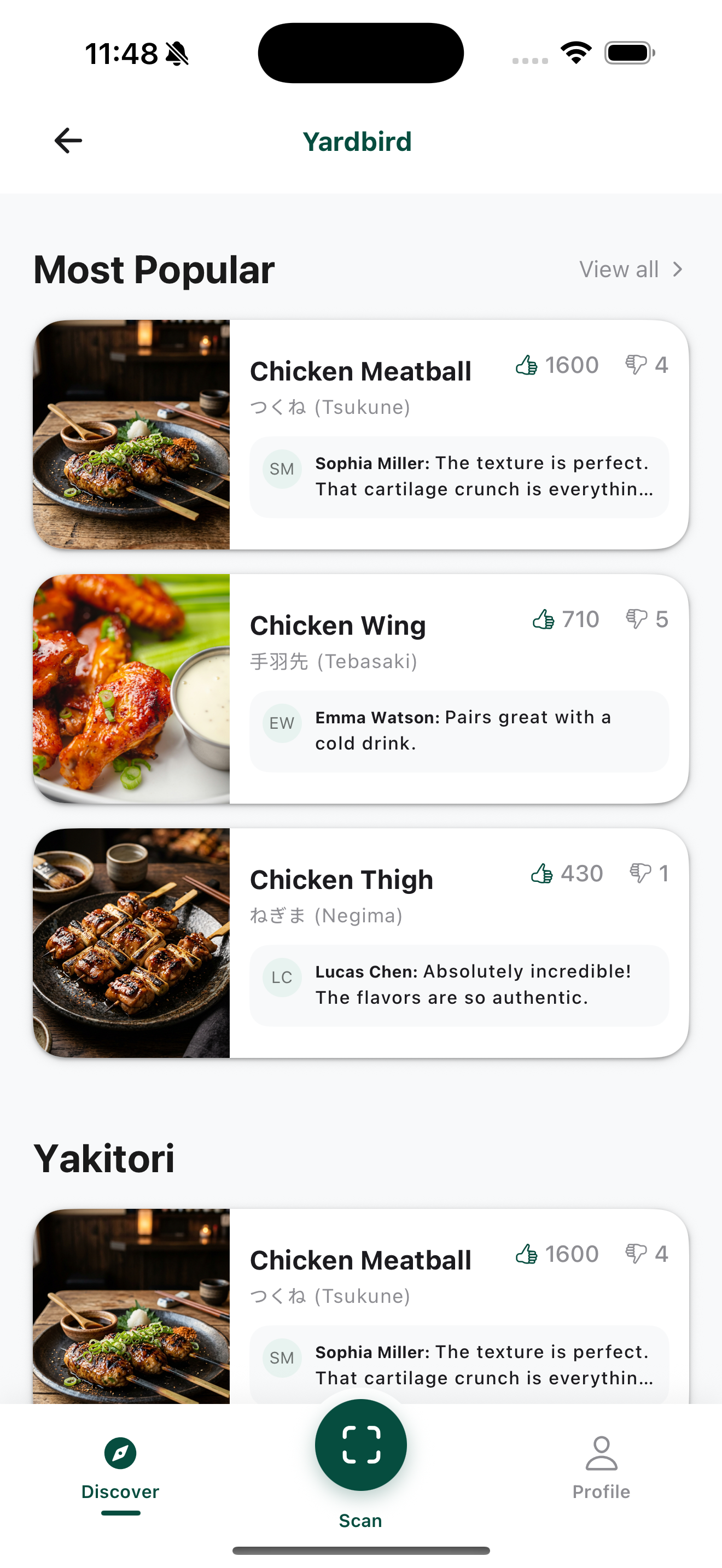Switch to the Discover tab
This screenshot has height=1568, width=722.
pos(120,1468)
